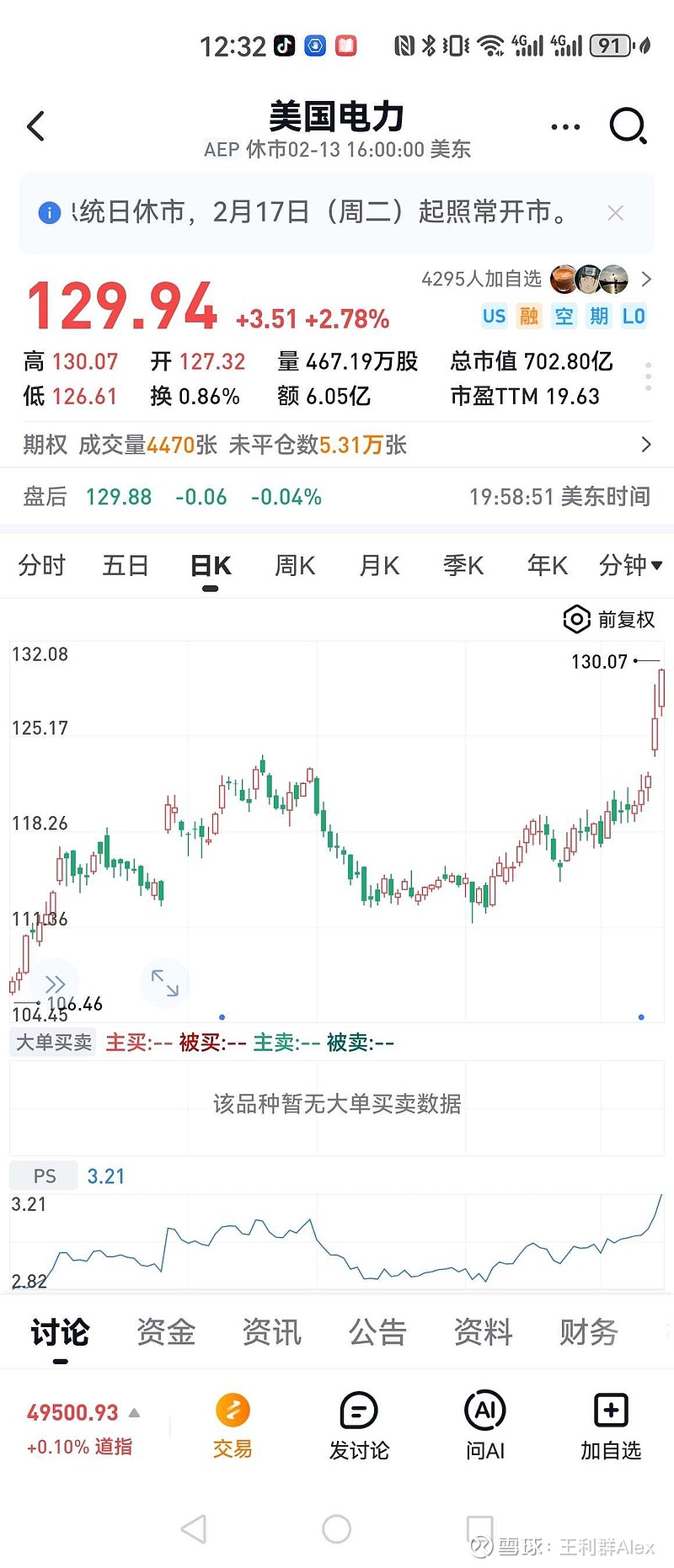This screenshot has width=674, height=1568.
Task: Toggle the PS indicator panel
Action: [43, 1176]
